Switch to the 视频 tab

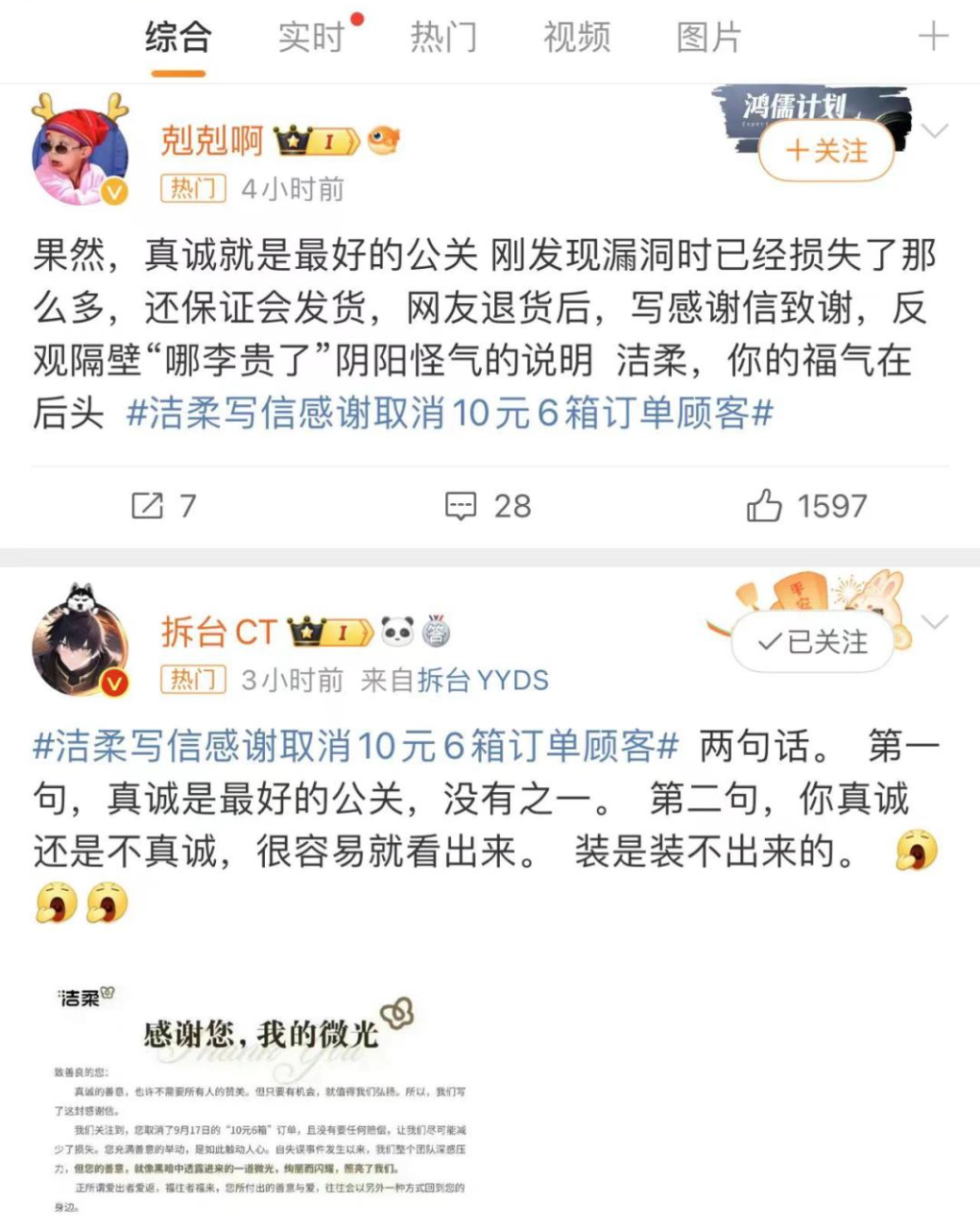tap(576, 38)
